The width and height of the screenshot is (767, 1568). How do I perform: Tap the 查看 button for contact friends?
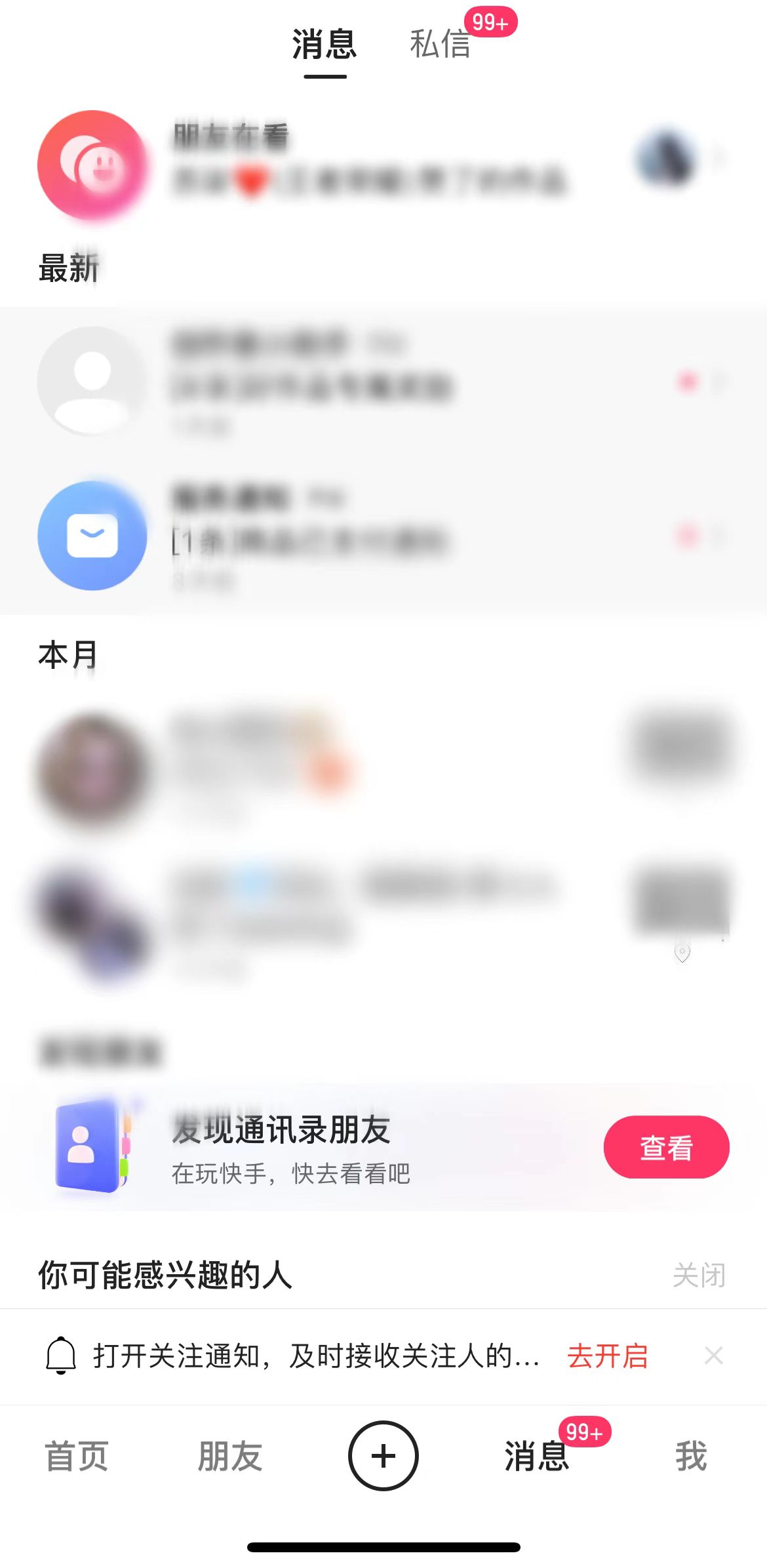[666, 1146]
